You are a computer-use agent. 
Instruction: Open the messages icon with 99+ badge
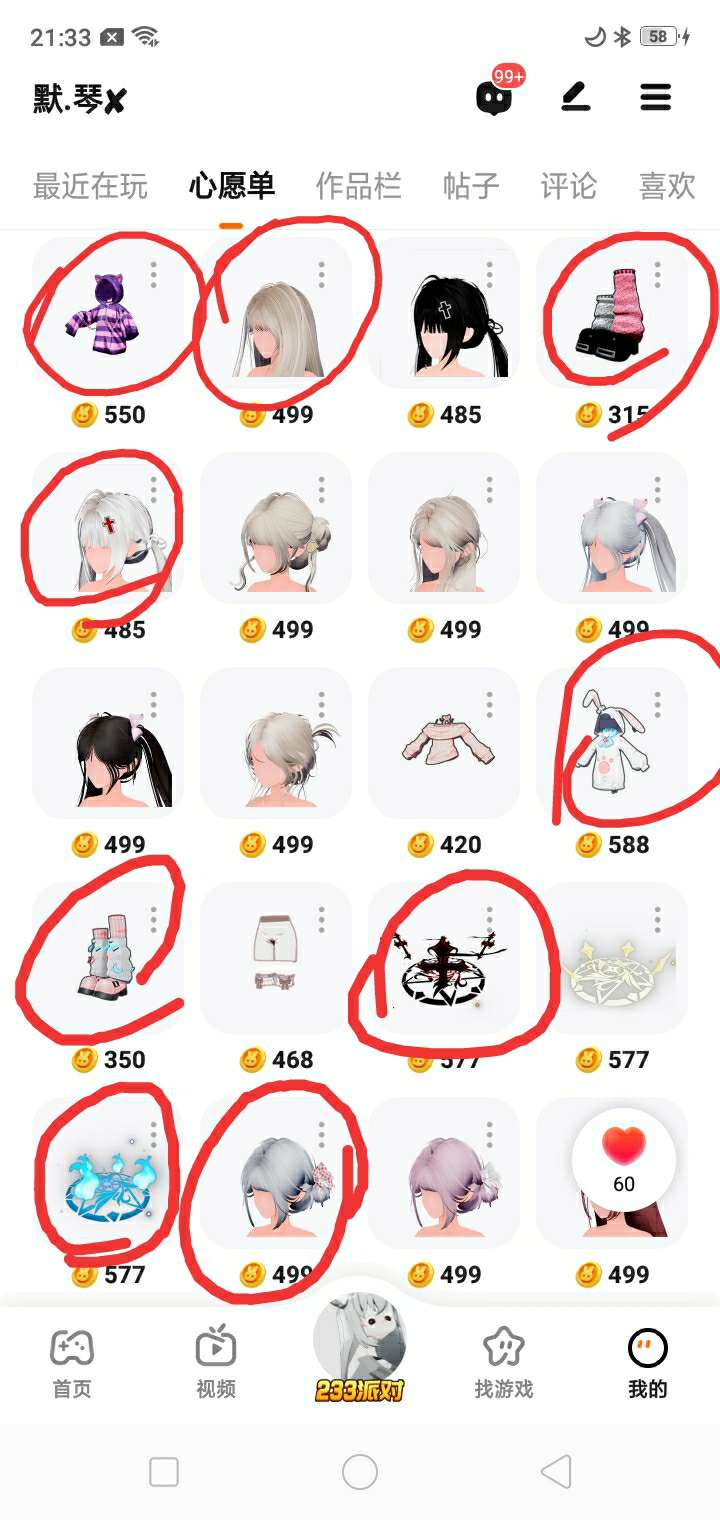pos(494,97)
